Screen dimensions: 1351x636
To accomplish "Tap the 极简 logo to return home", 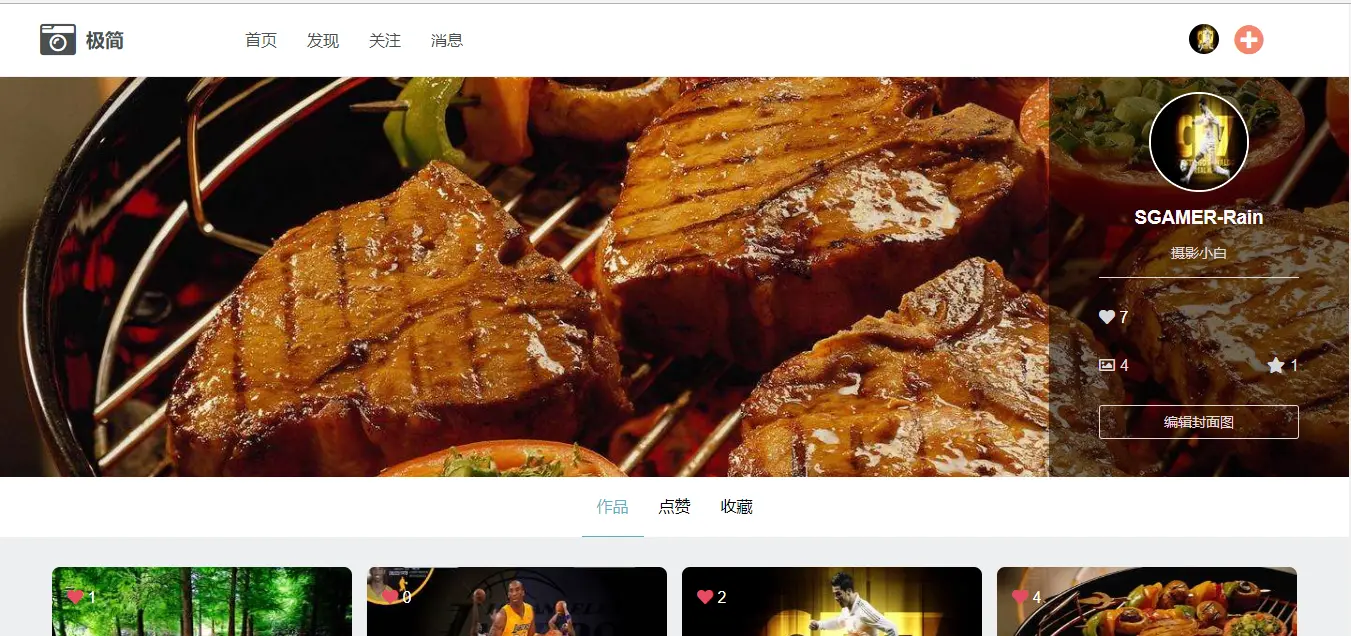I will pyautogui.click(x=82, y=40).
